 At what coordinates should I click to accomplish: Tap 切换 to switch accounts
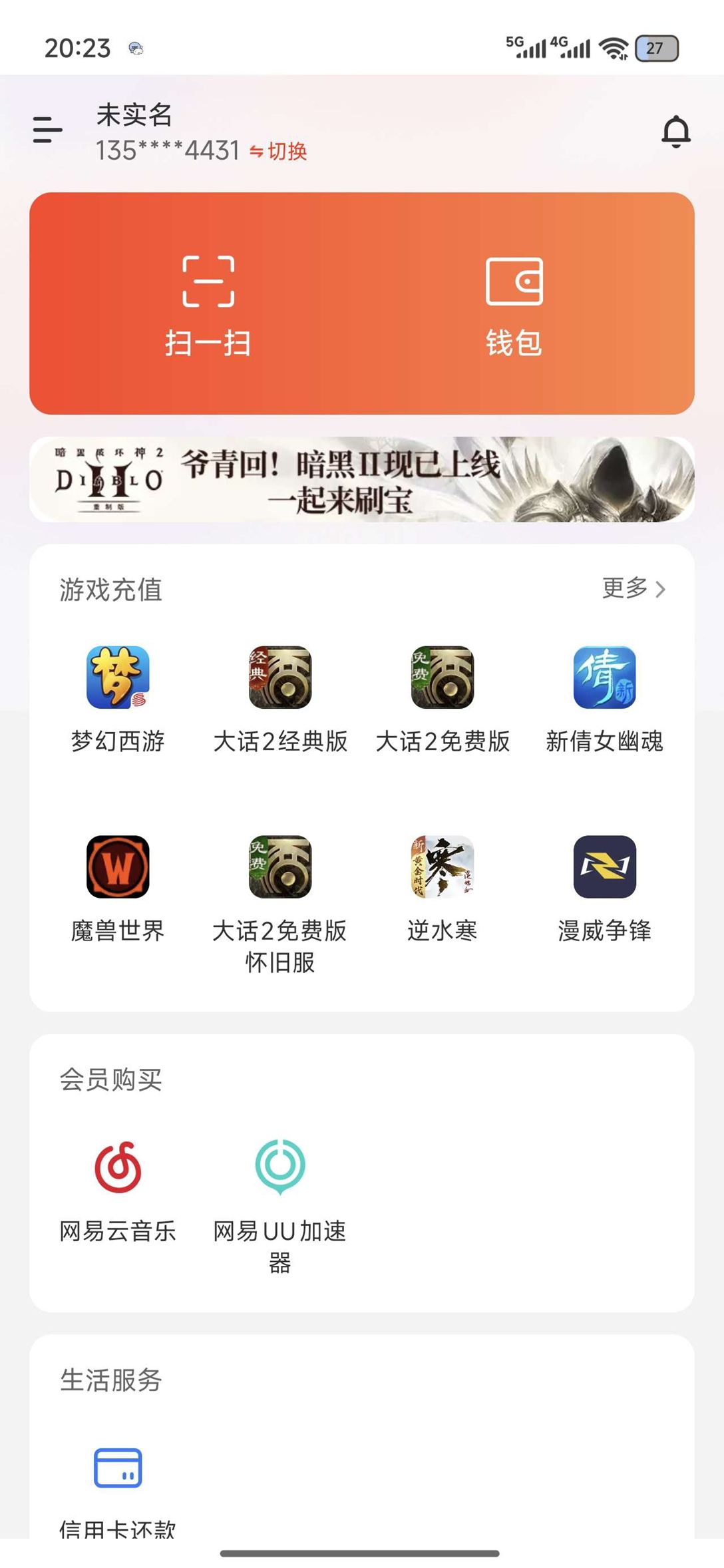[279, 152]
